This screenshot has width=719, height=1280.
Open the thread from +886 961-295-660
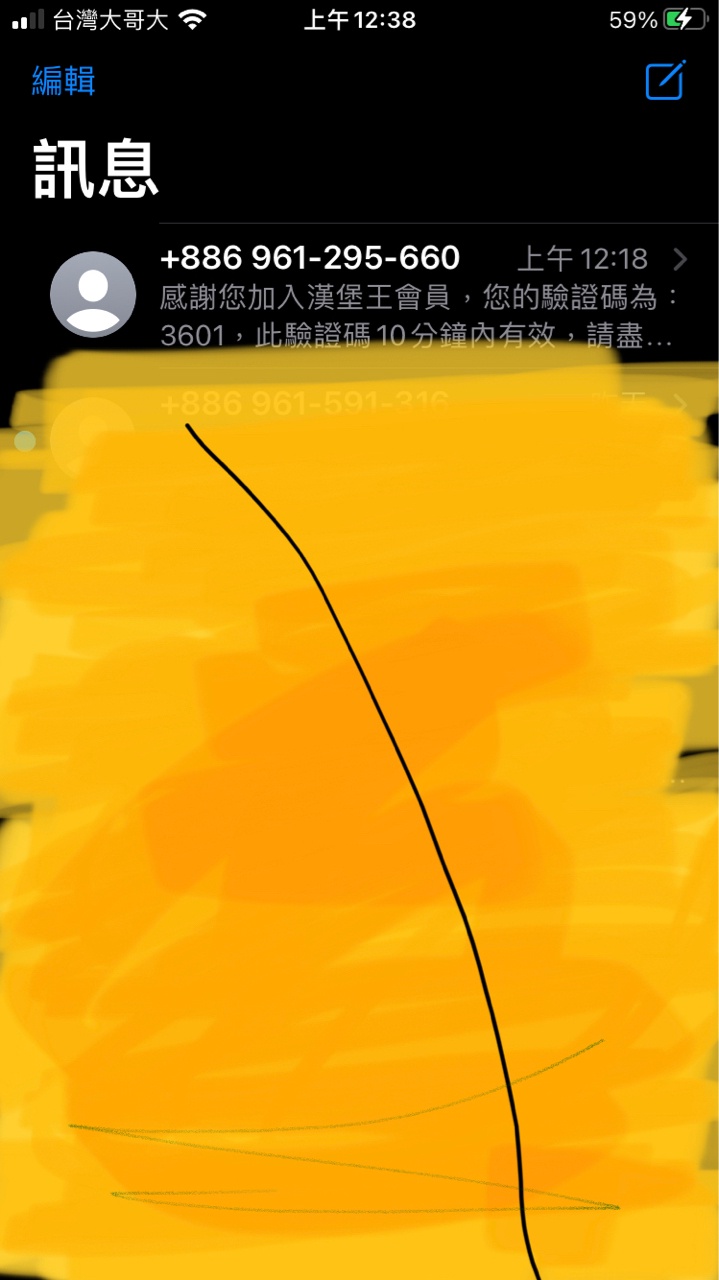point(400,295)
